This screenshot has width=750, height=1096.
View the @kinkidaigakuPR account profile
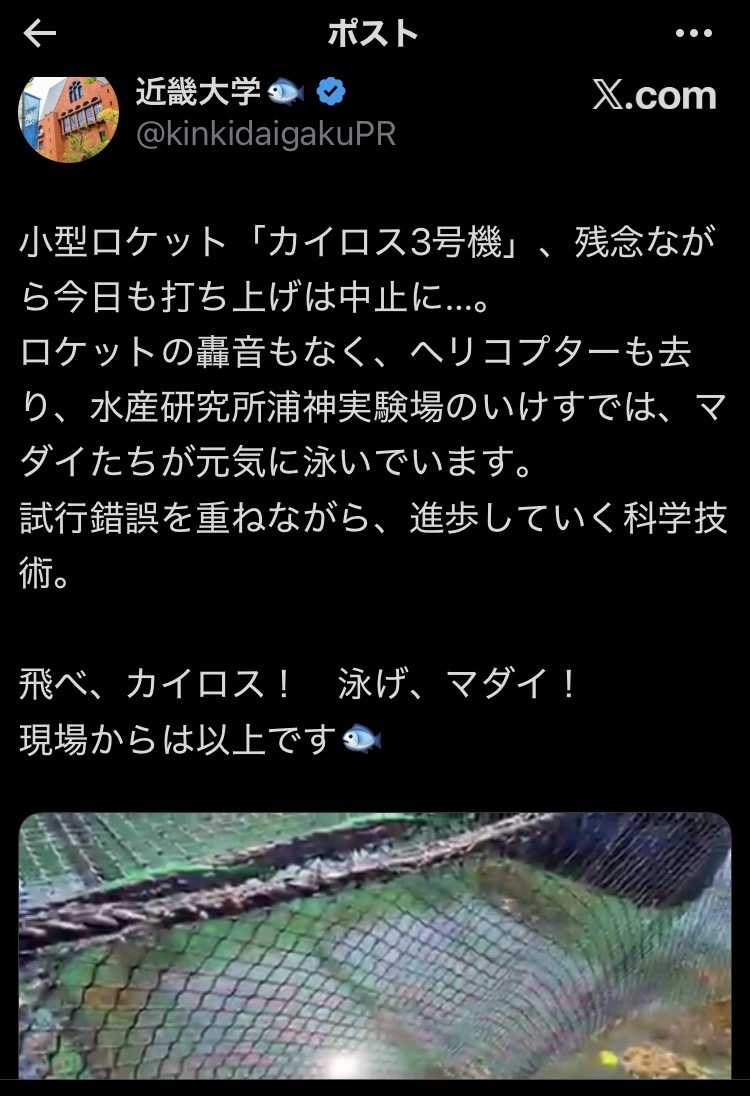[x=265, y=135]
